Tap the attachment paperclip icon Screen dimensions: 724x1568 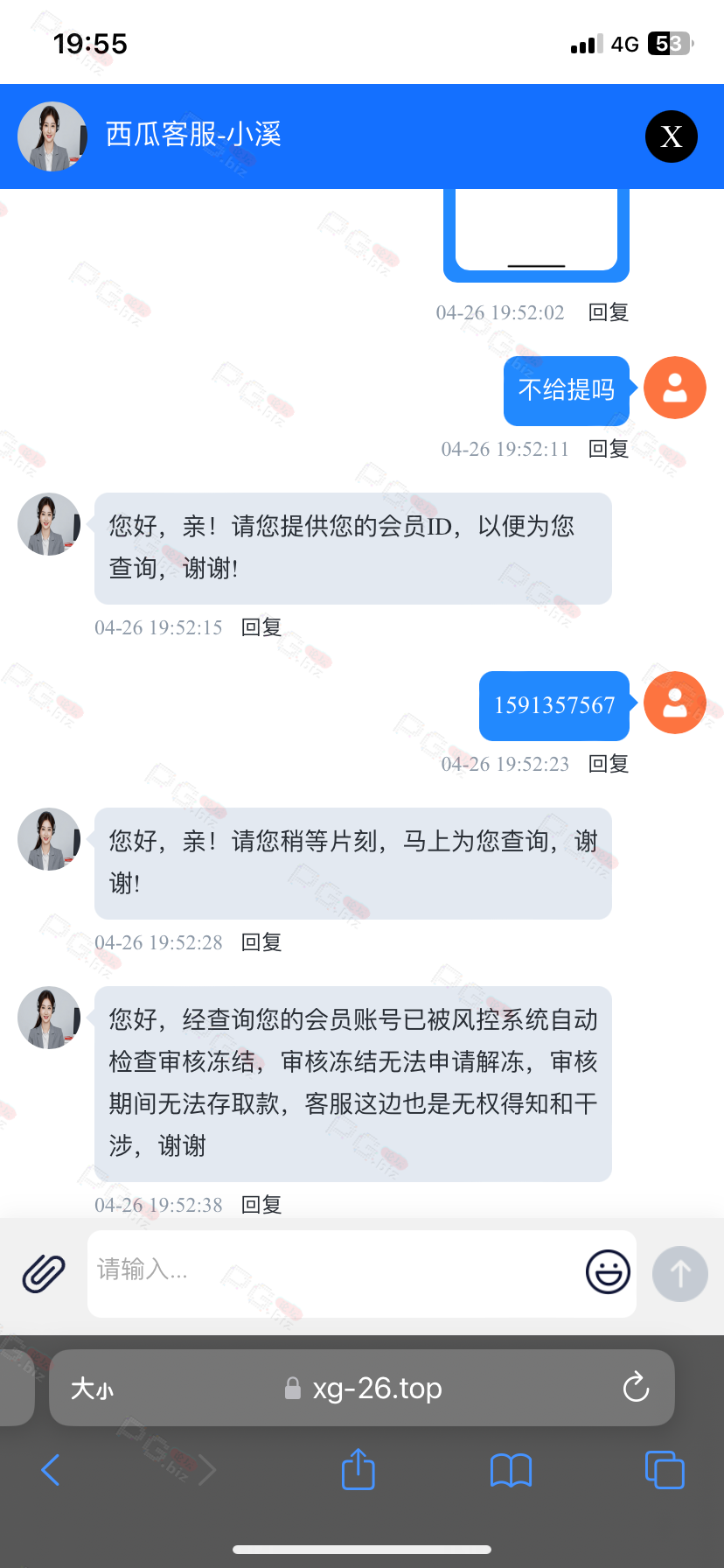44,1273
